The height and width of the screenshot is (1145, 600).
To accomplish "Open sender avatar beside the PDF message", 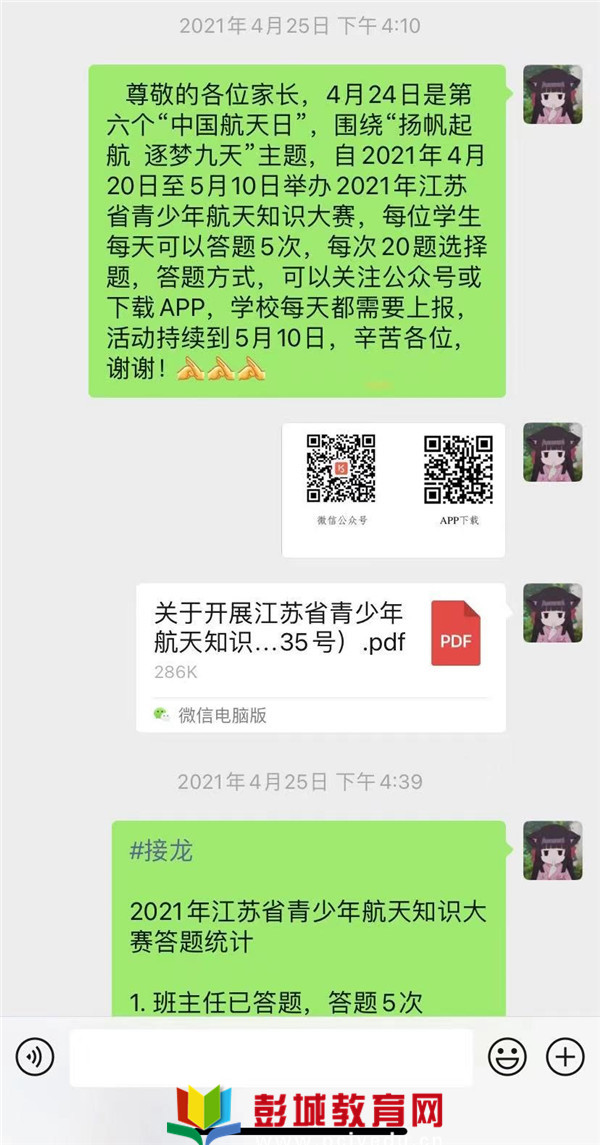I will point(553,613).
